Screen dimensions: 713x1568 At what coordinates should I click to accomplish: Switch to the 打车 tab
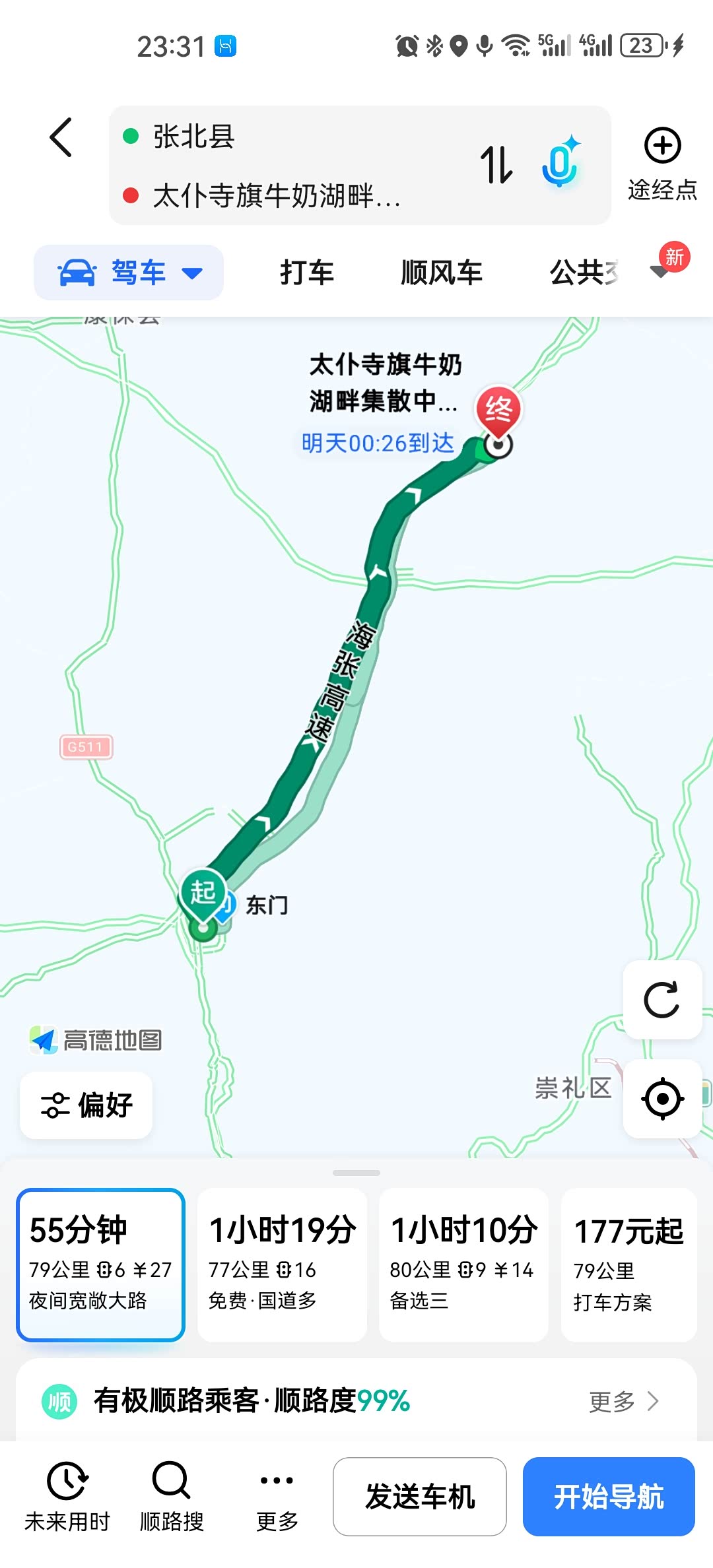click(307, 273)
